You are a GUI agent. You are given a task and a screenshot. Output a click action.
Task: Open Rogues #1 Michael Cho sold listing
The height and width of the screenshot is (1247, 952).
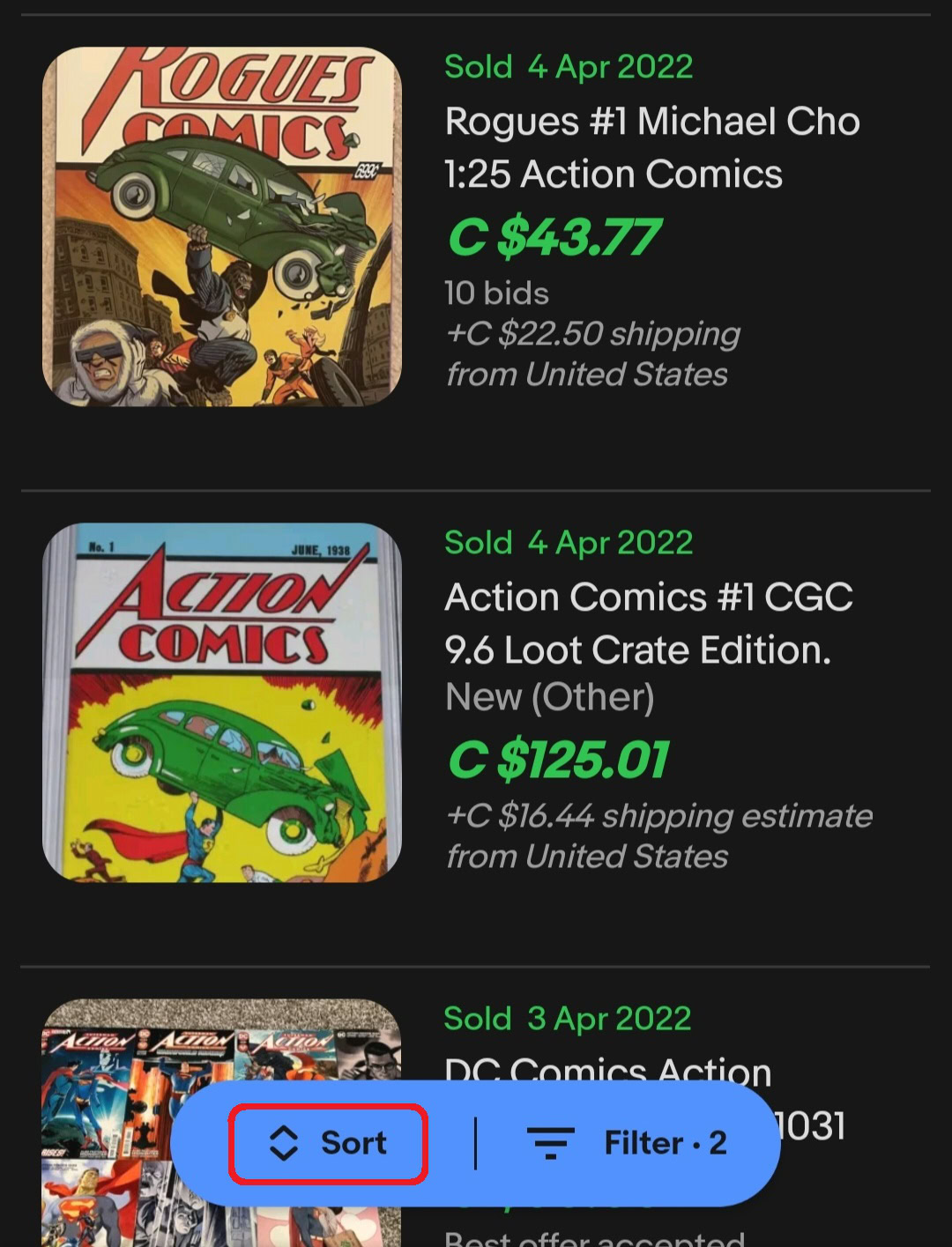pyautogui.click(x=651, y=148)
